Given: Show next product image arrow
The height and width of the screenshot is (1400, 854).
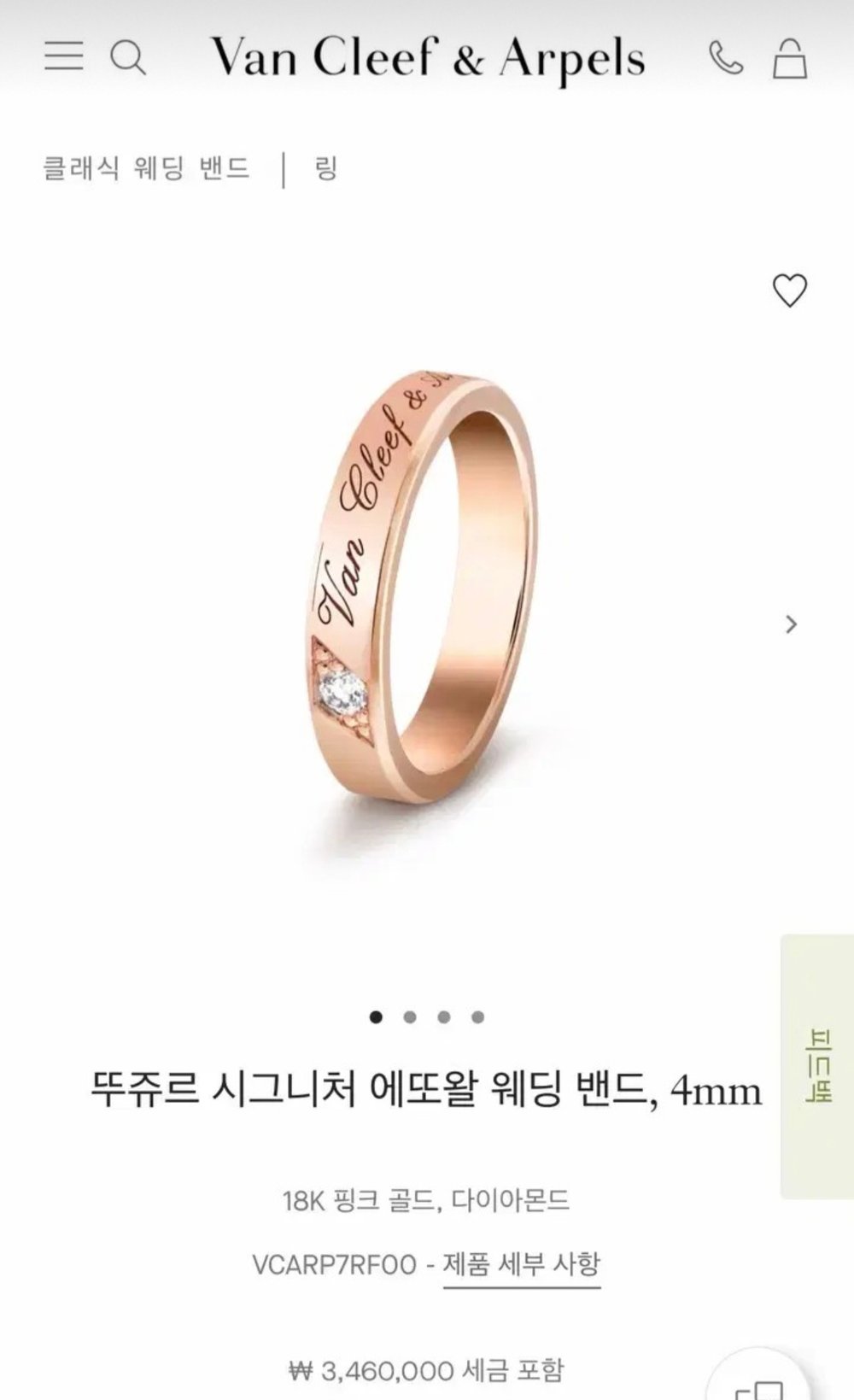Looking at the screenshot, I should (791, 624).
